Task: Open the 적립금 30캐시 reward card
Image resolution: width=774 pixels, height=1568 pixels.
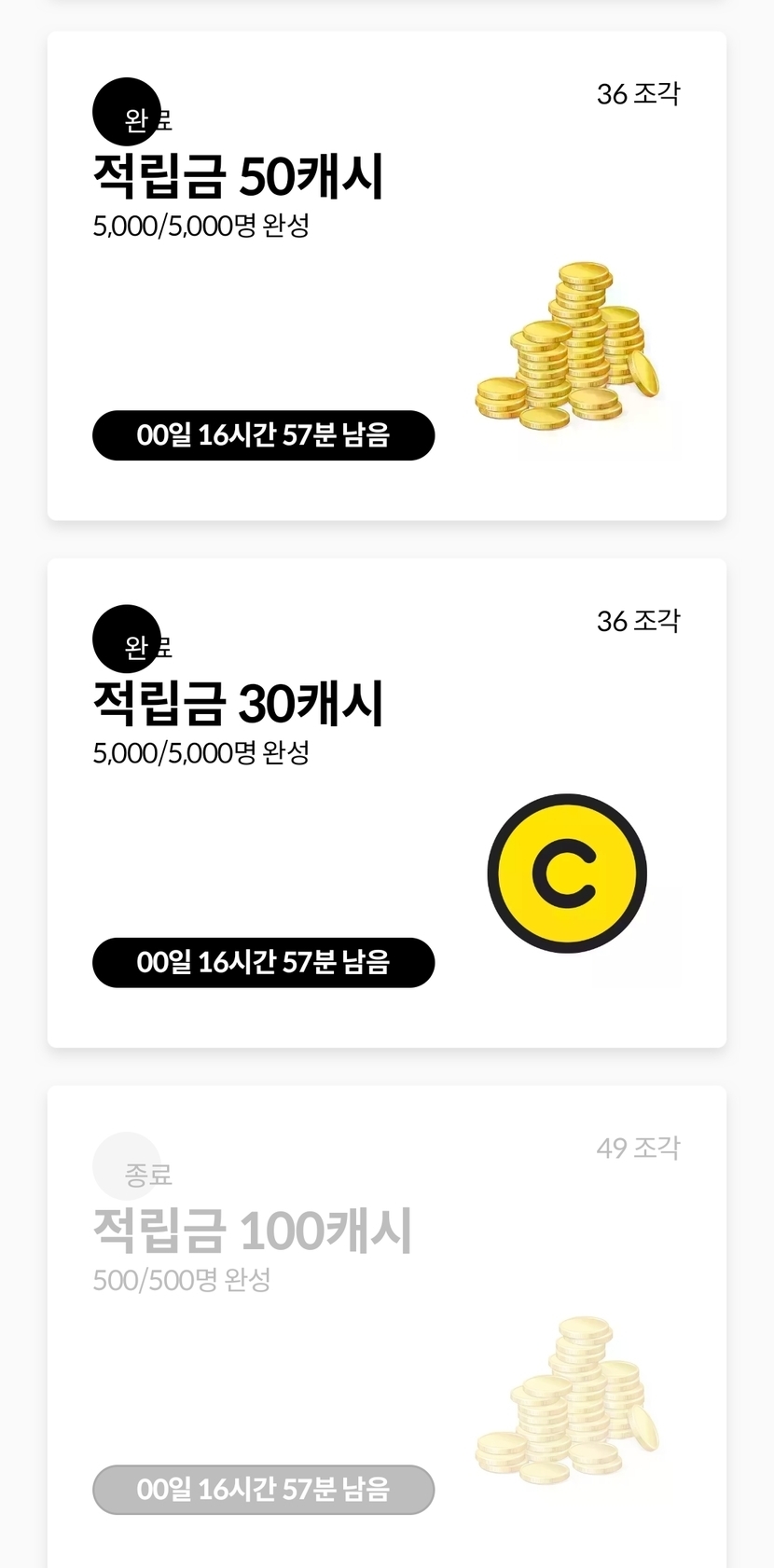Action: coord(386,803)
